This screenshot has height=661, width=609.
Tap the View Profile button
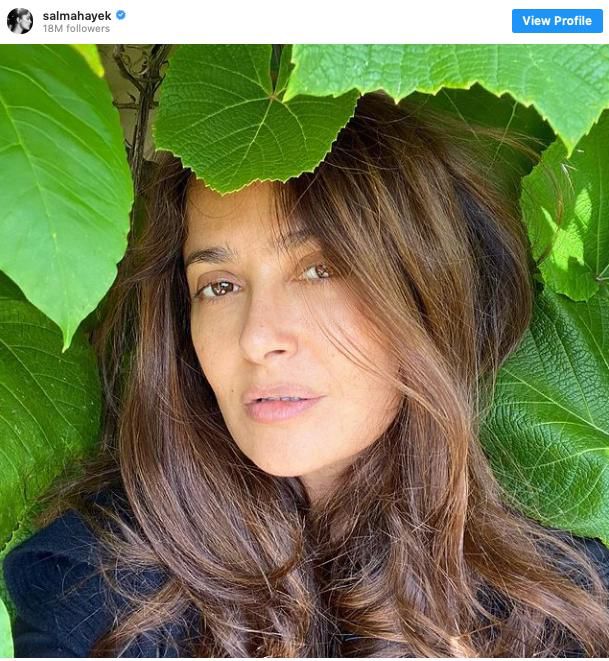557,21
